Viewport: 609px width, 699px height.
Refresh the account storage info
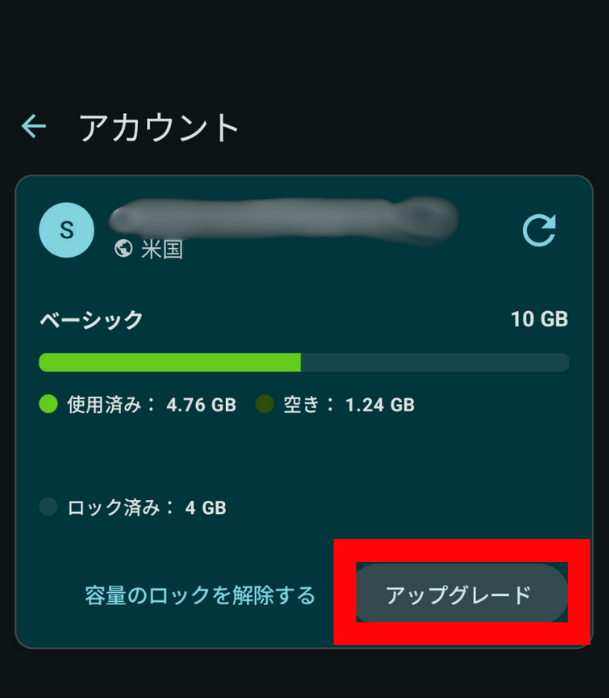[x=539, y=230]
